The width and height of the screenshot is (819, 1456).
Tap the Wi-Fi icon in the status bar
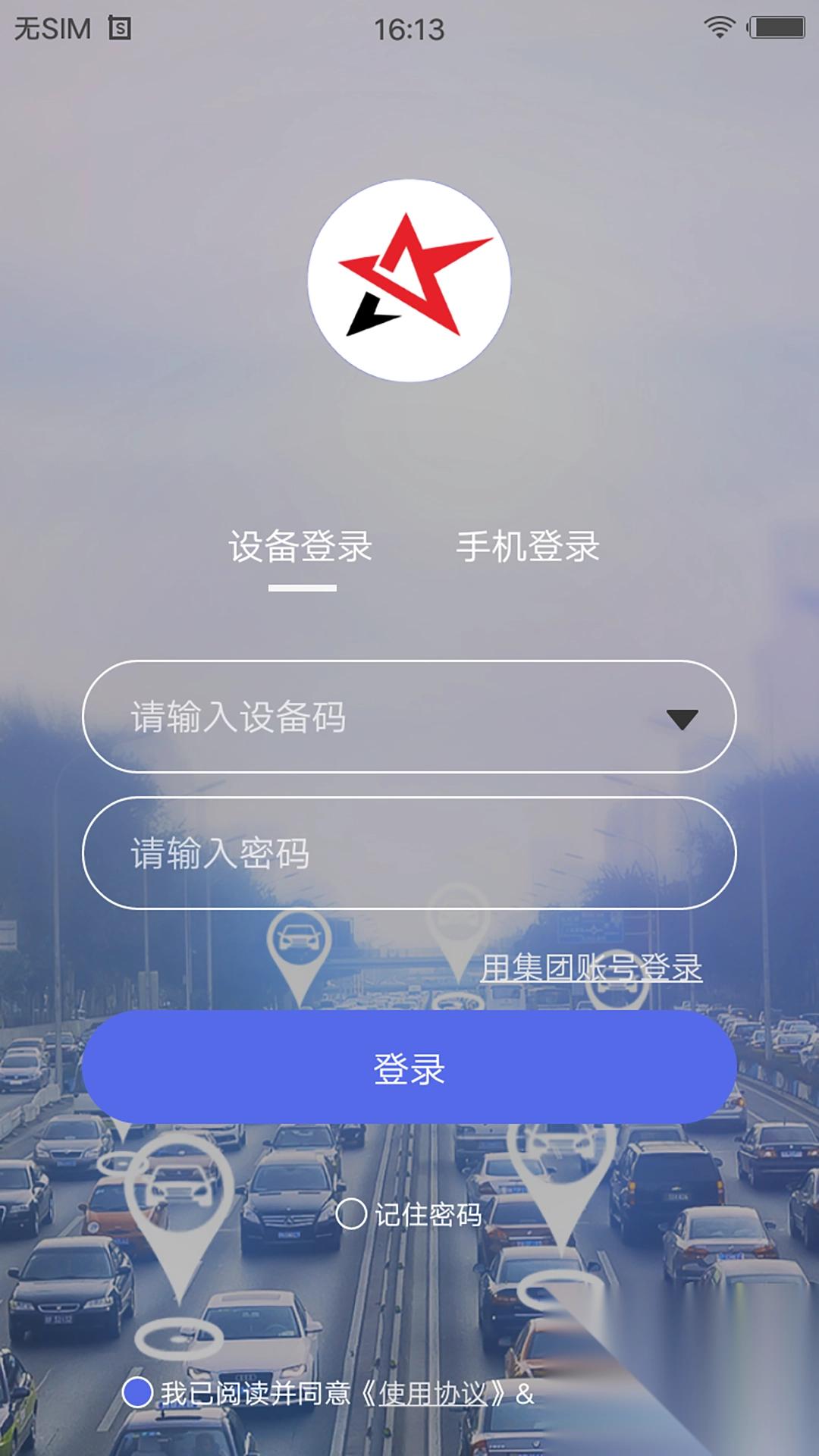(716, 24)
